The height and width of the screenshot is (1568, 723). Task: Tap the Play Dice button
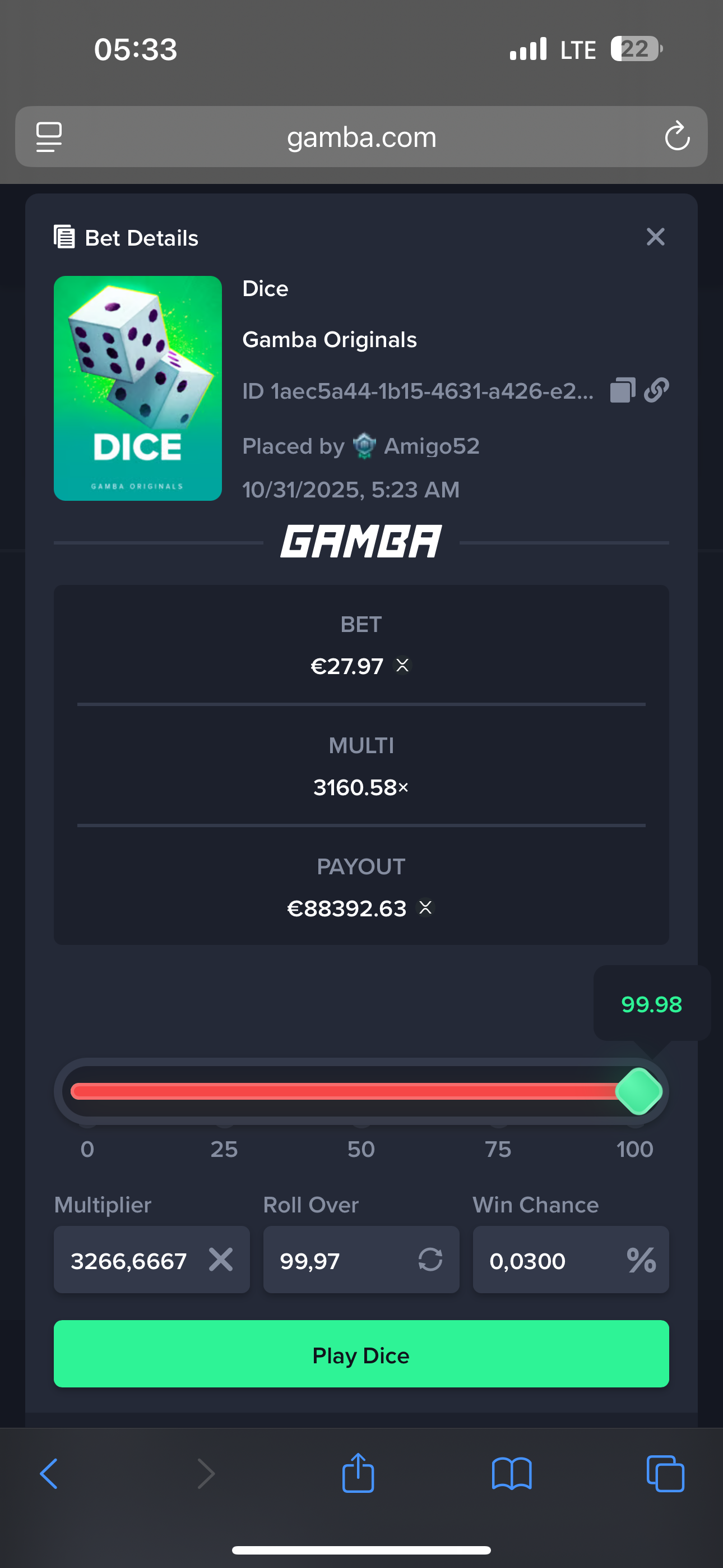click(361, 1354)
